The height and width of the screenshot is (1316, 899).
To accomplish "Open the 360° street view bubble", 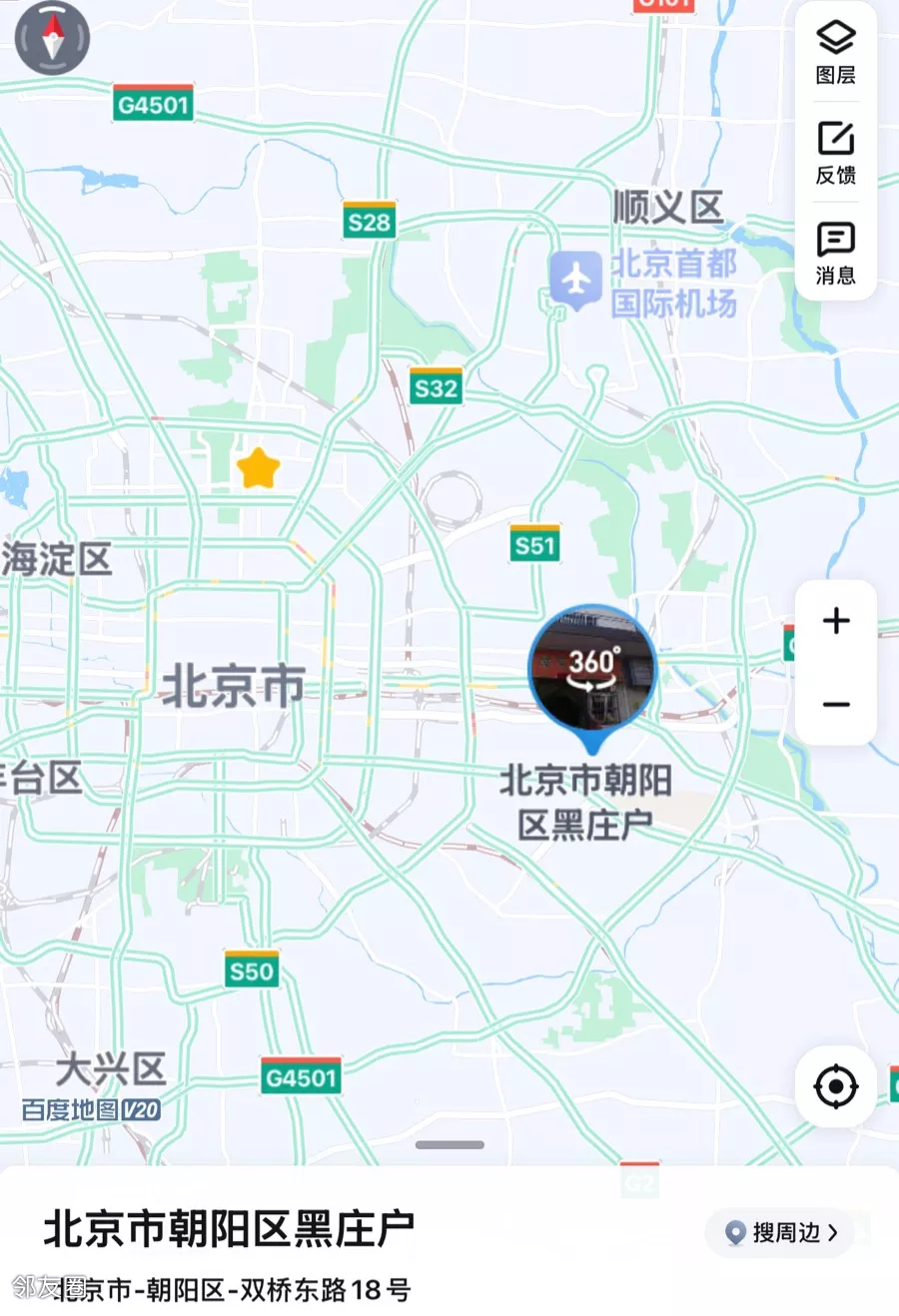I will click(x=592, y=668).
